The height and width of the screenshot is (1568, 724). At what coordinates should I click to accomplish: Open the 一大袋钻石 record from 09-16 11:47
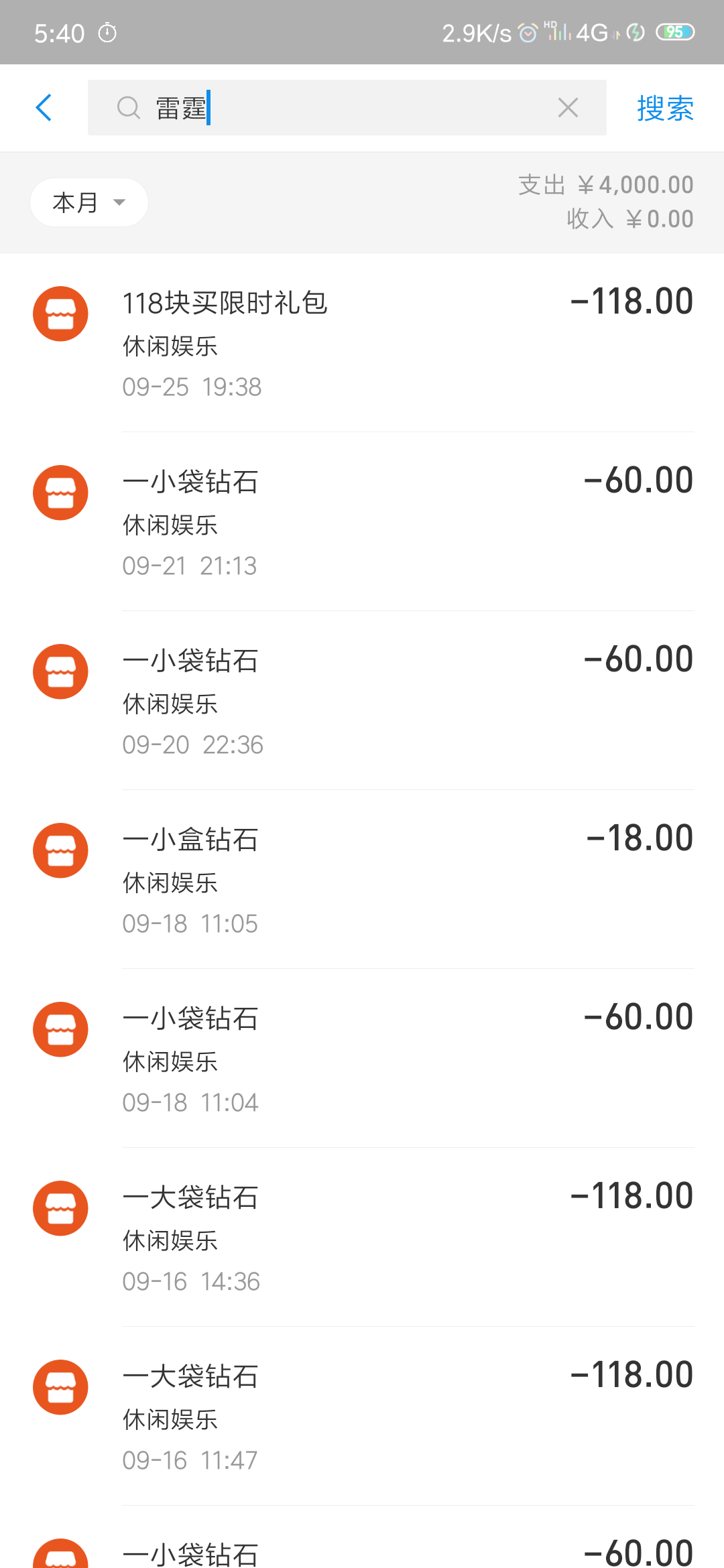coord(362,1417)
